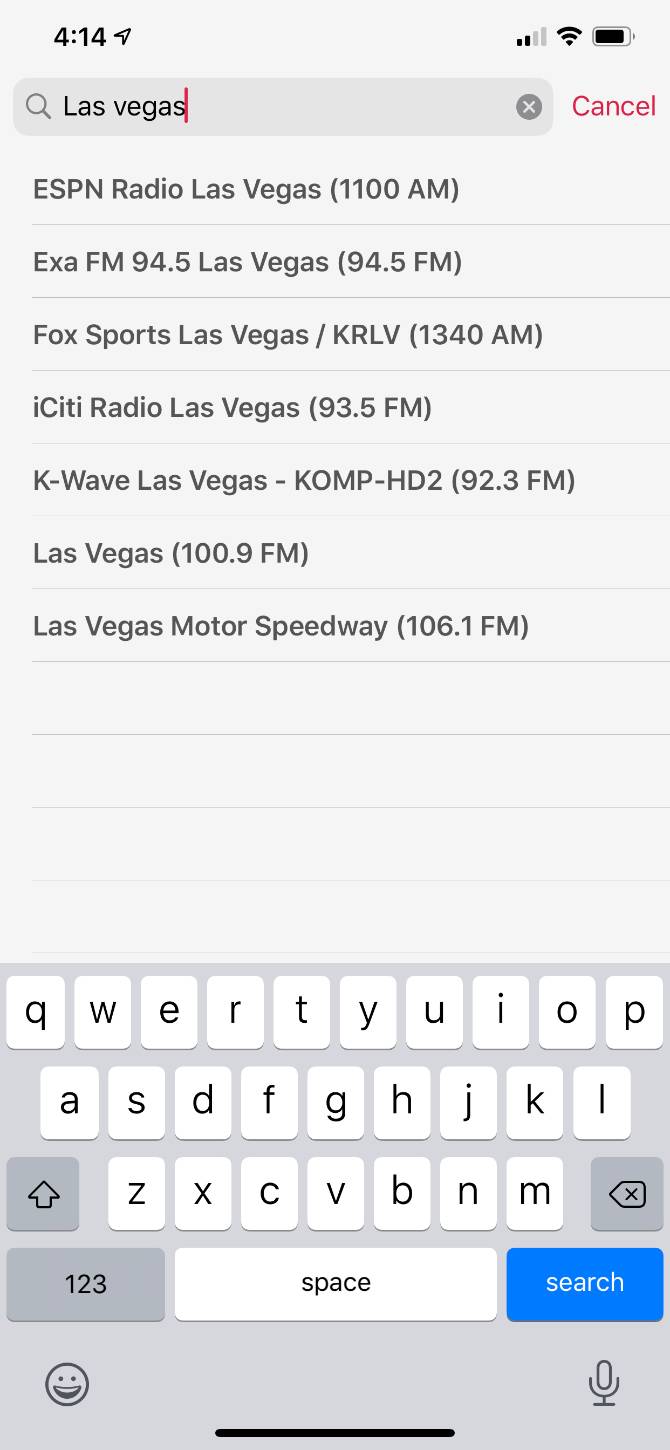
Task: Hit the keyboard backspace key
Action: coord(627,1193)
